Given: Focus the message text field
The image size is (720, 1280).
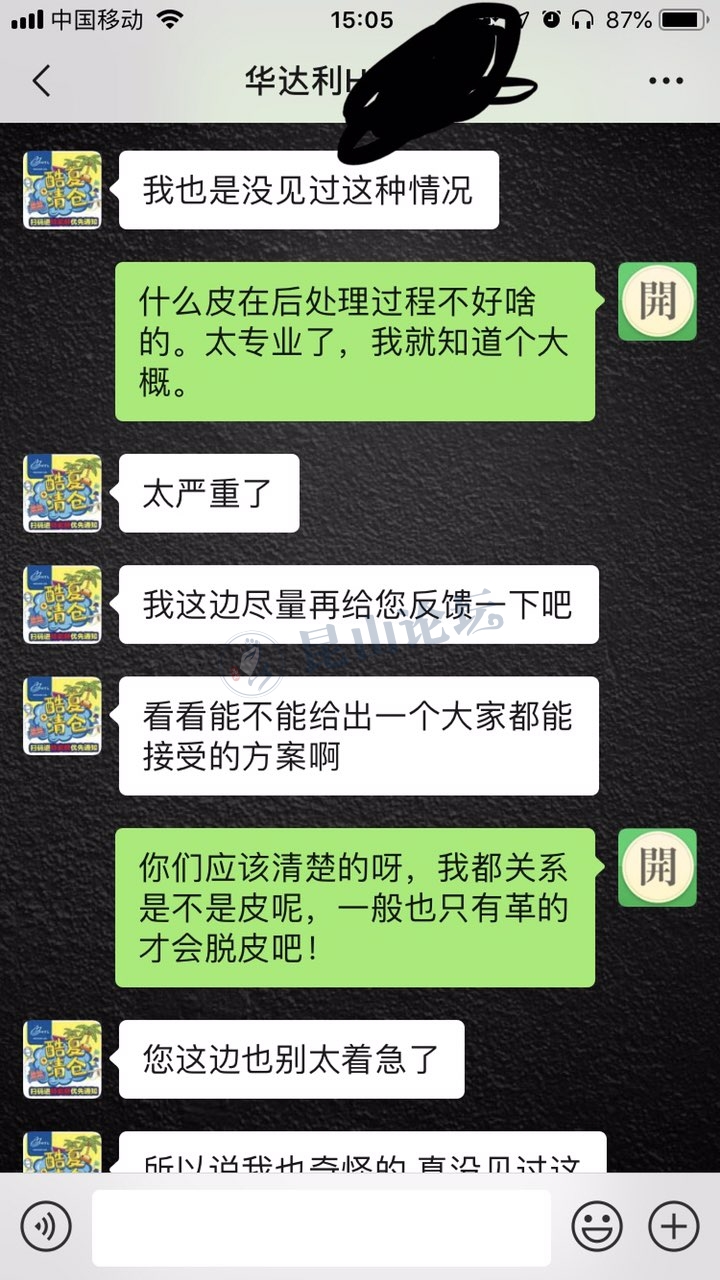Looking at the screenshot, I should (321, 1227).
